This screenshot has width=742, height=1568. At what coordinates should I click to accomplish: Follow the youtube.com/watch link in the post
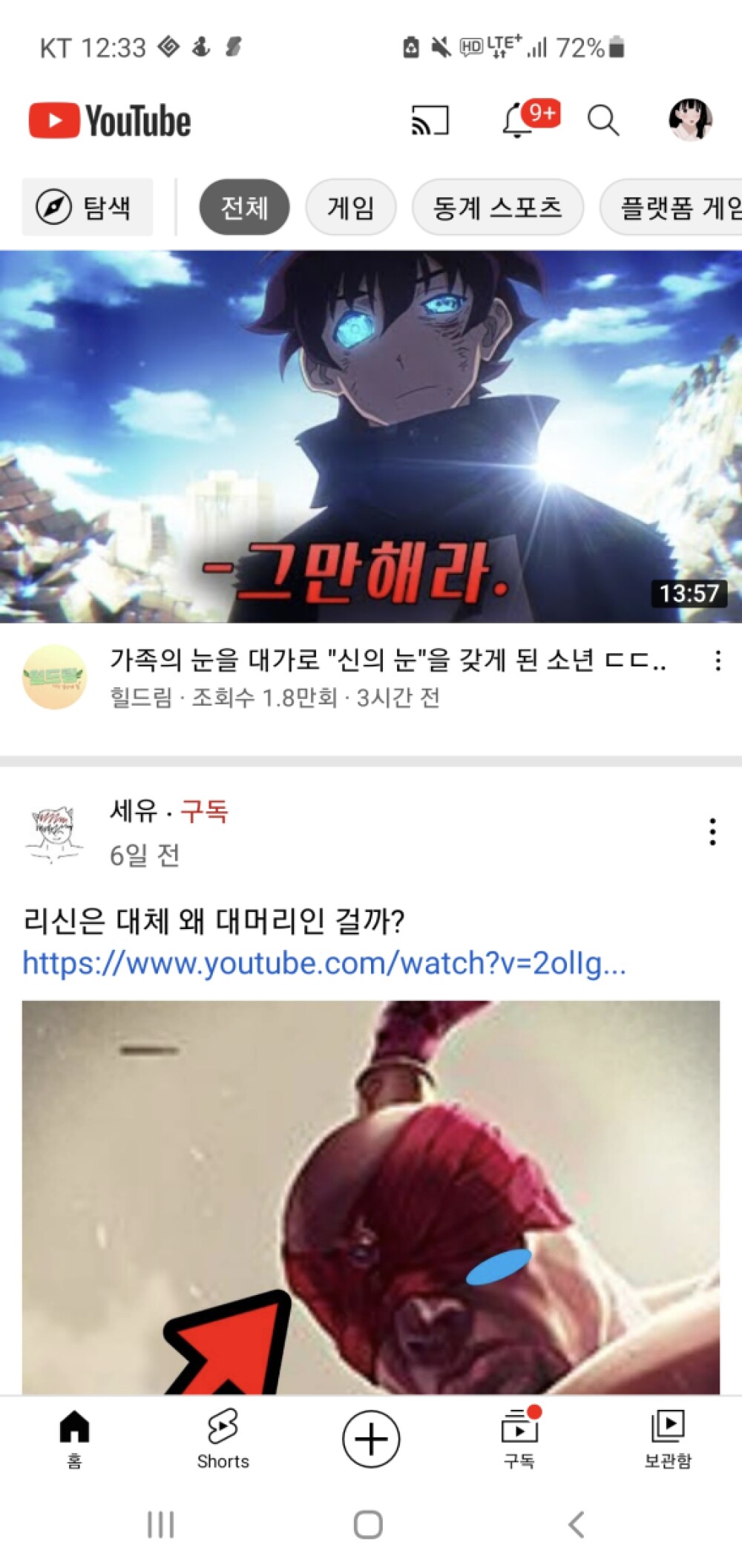(x=324, y=963)
